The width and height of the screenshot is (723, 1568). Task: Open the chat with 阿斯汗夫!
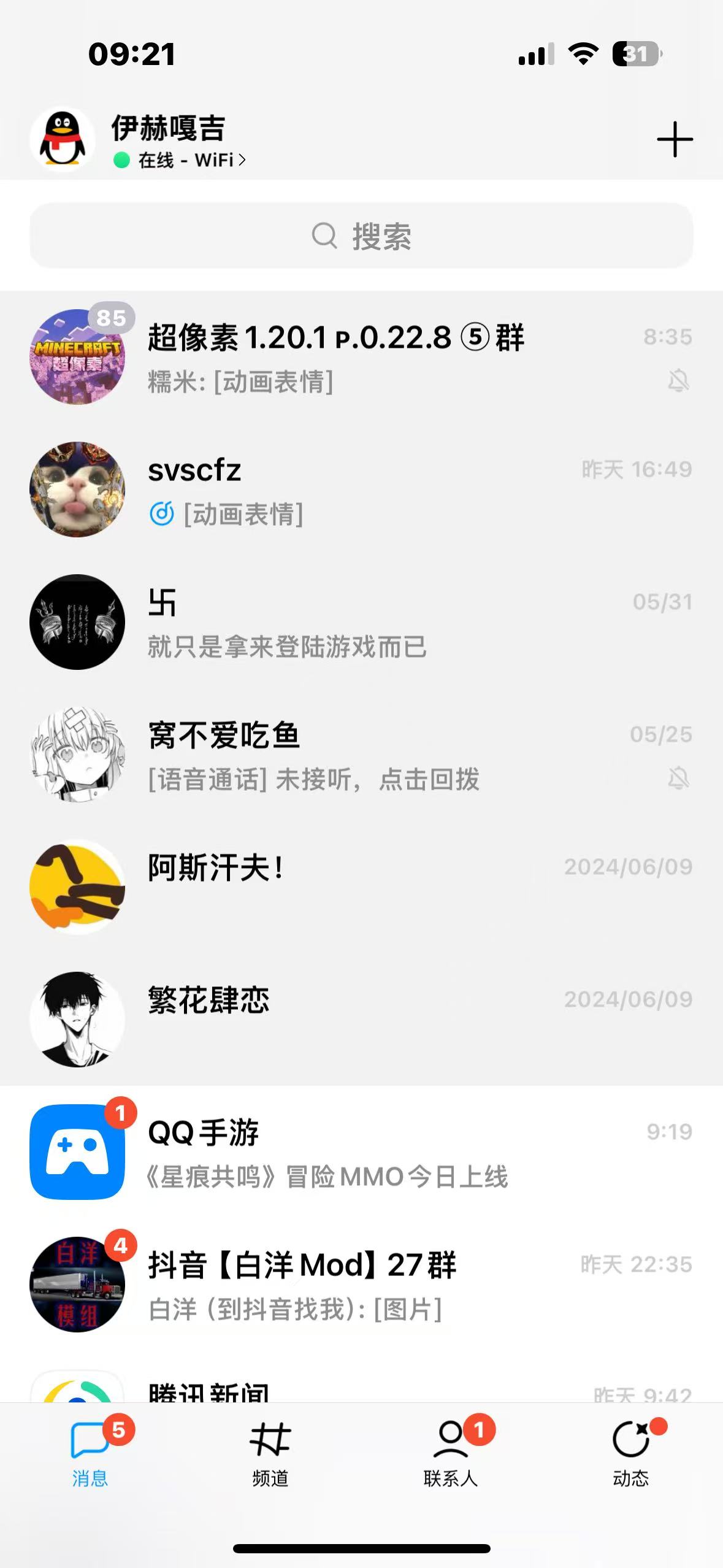click(x=361, y=887)
